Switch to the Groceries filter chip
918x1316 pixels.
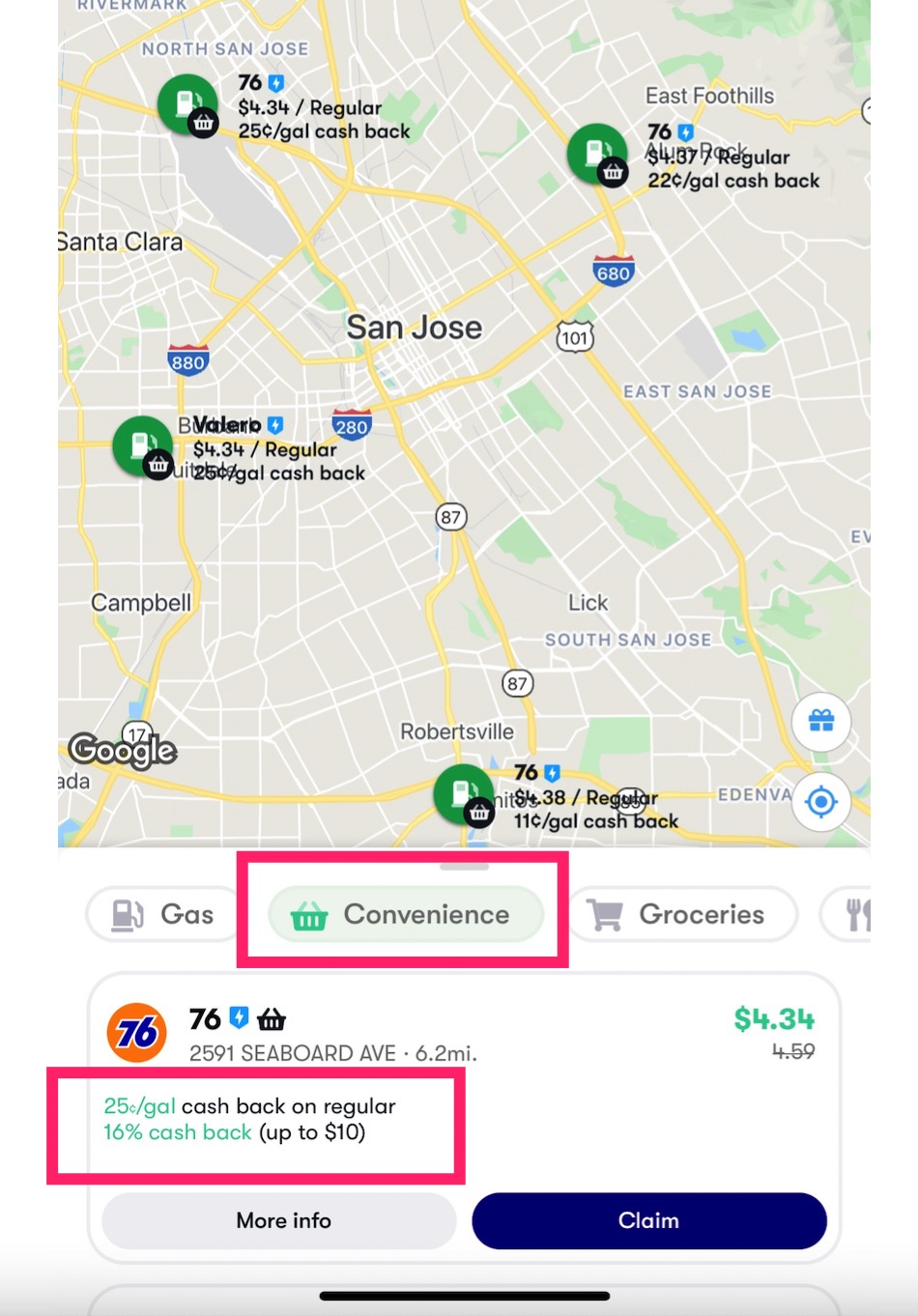[682, 914]
